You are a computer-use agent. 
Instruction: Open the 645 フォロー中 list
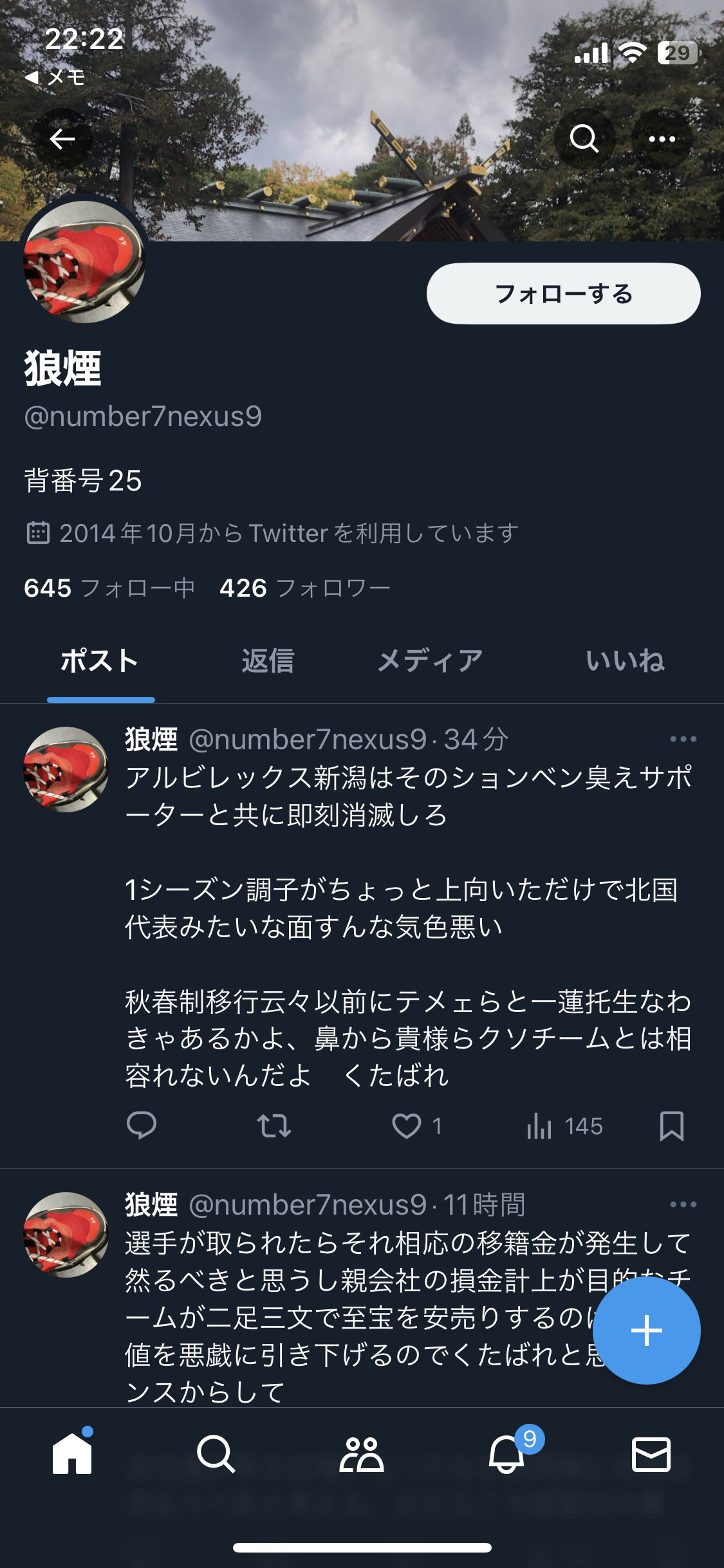109,588
